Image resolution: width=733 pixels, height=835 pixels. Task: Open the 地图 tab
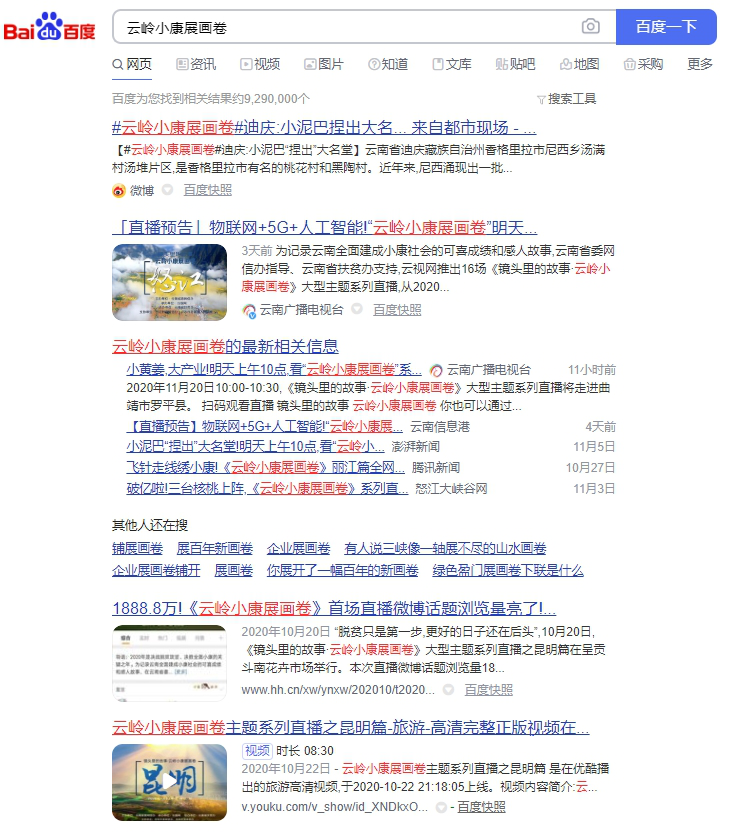(x=580, y=64)
